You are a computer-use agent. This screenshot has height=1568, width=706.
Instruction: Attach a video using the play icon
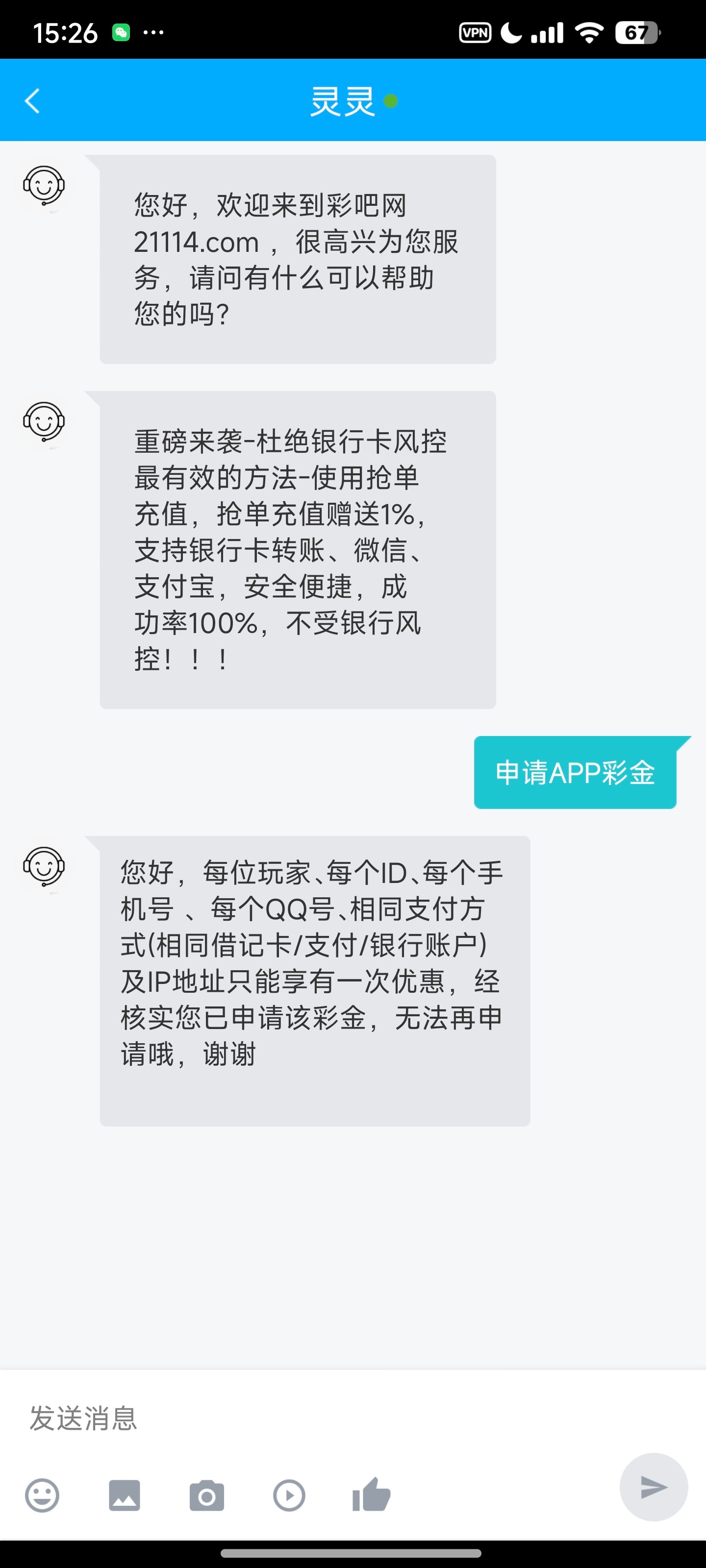point(289,1495)
